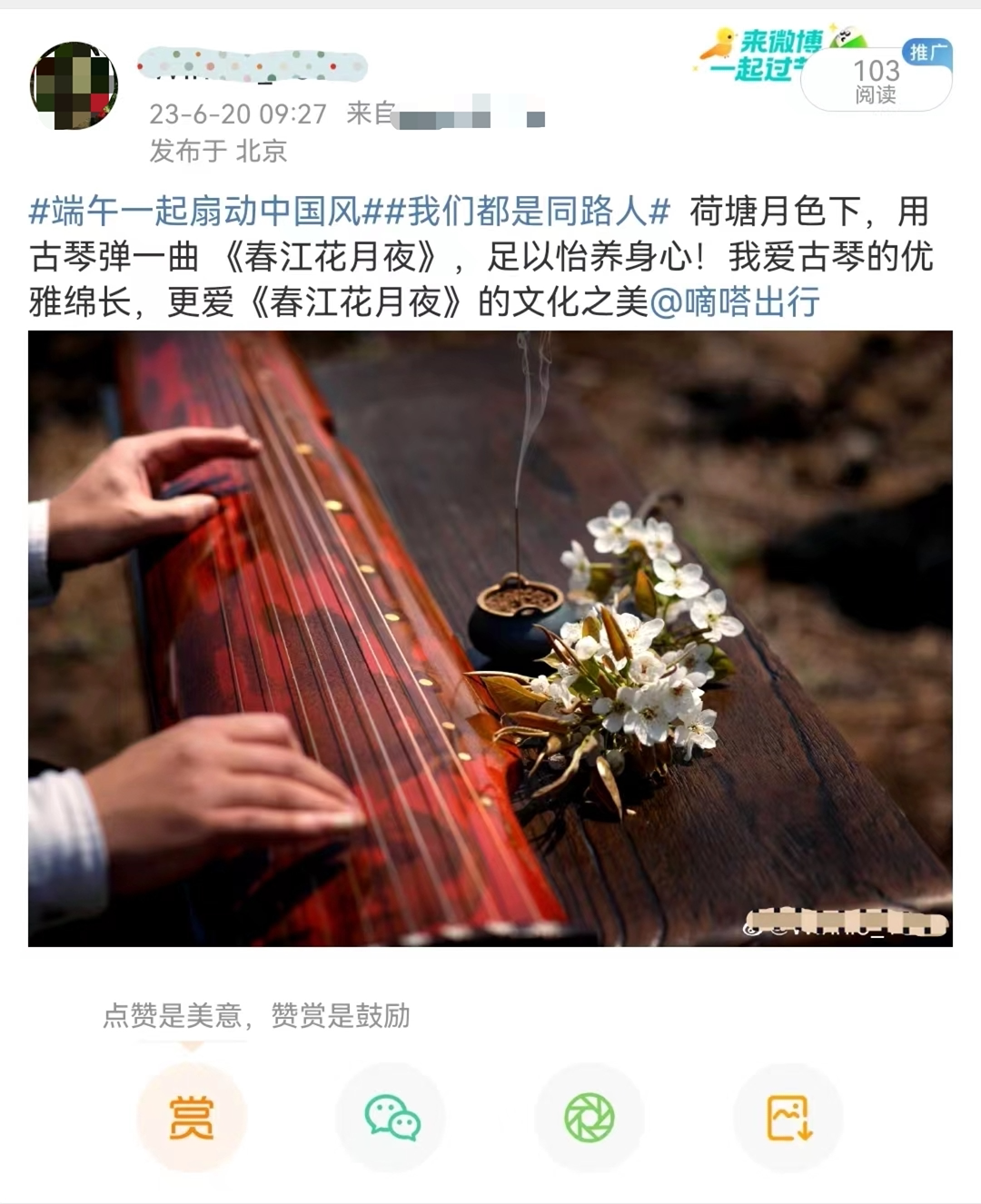Share post to WeChat
Viewport: 981px width, 1204px height.
[391, 1118]
